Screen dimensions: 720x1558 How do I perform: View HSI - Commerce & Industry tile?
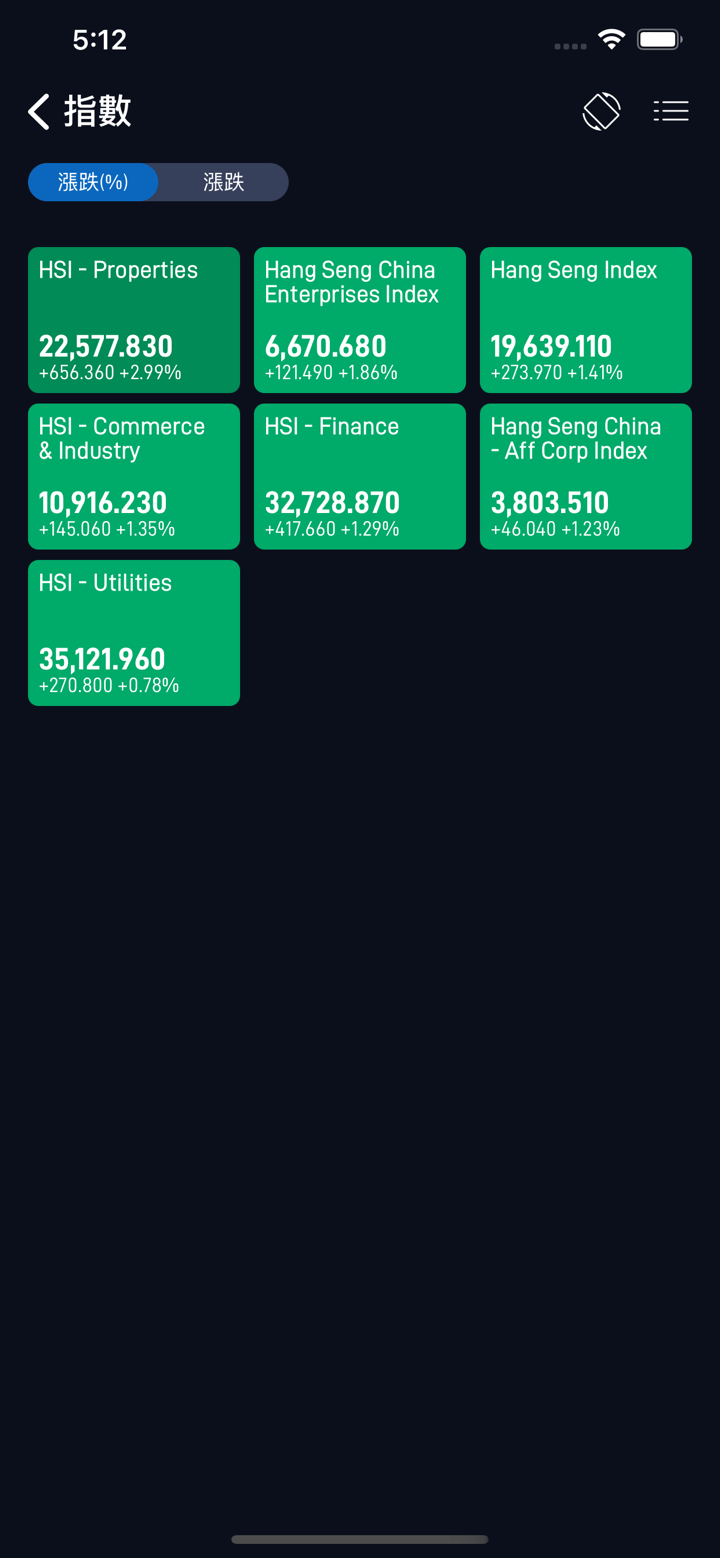[134, 476]
